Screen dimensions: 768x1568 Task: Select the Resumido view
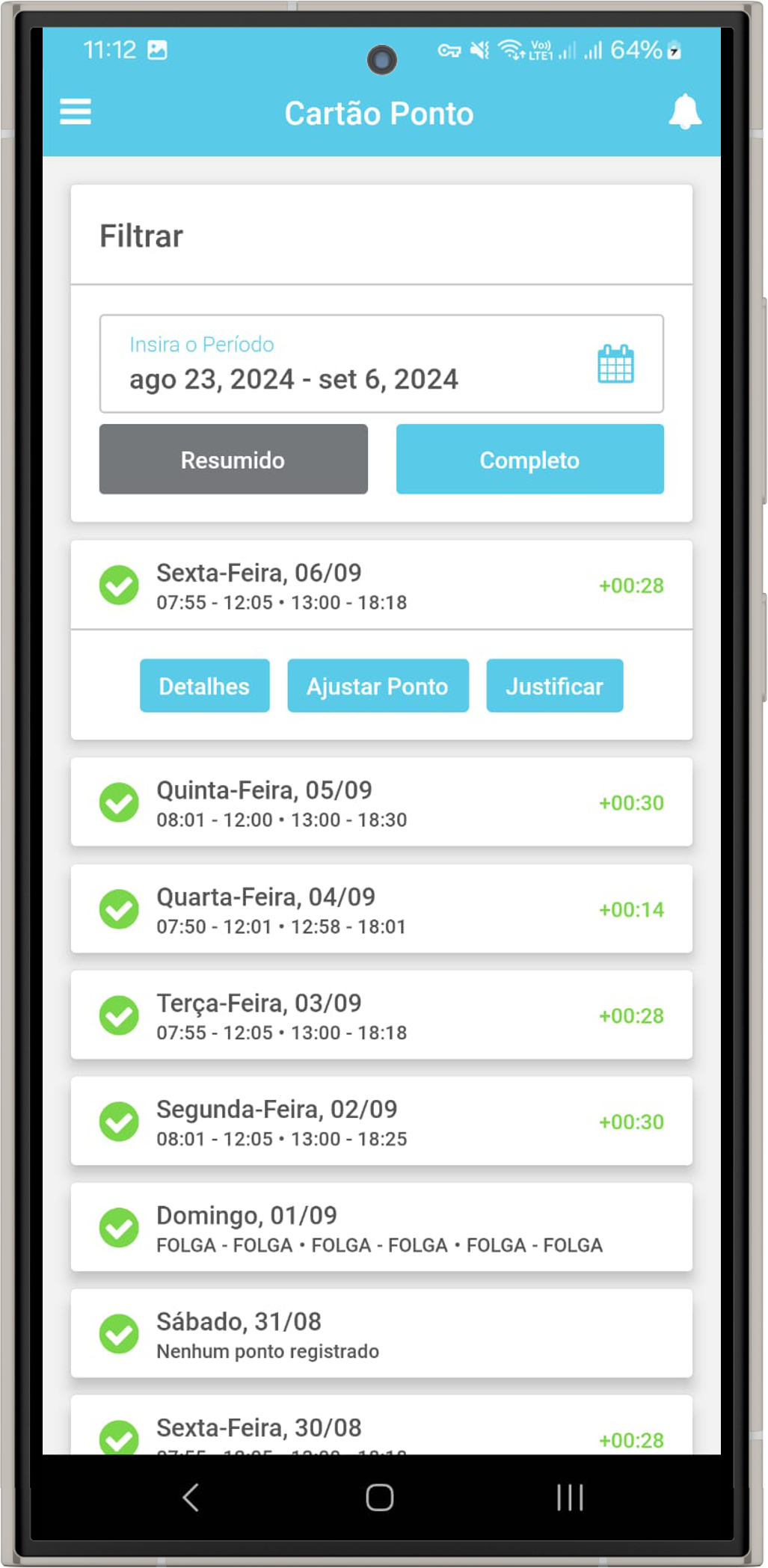(x=233, y=459)
